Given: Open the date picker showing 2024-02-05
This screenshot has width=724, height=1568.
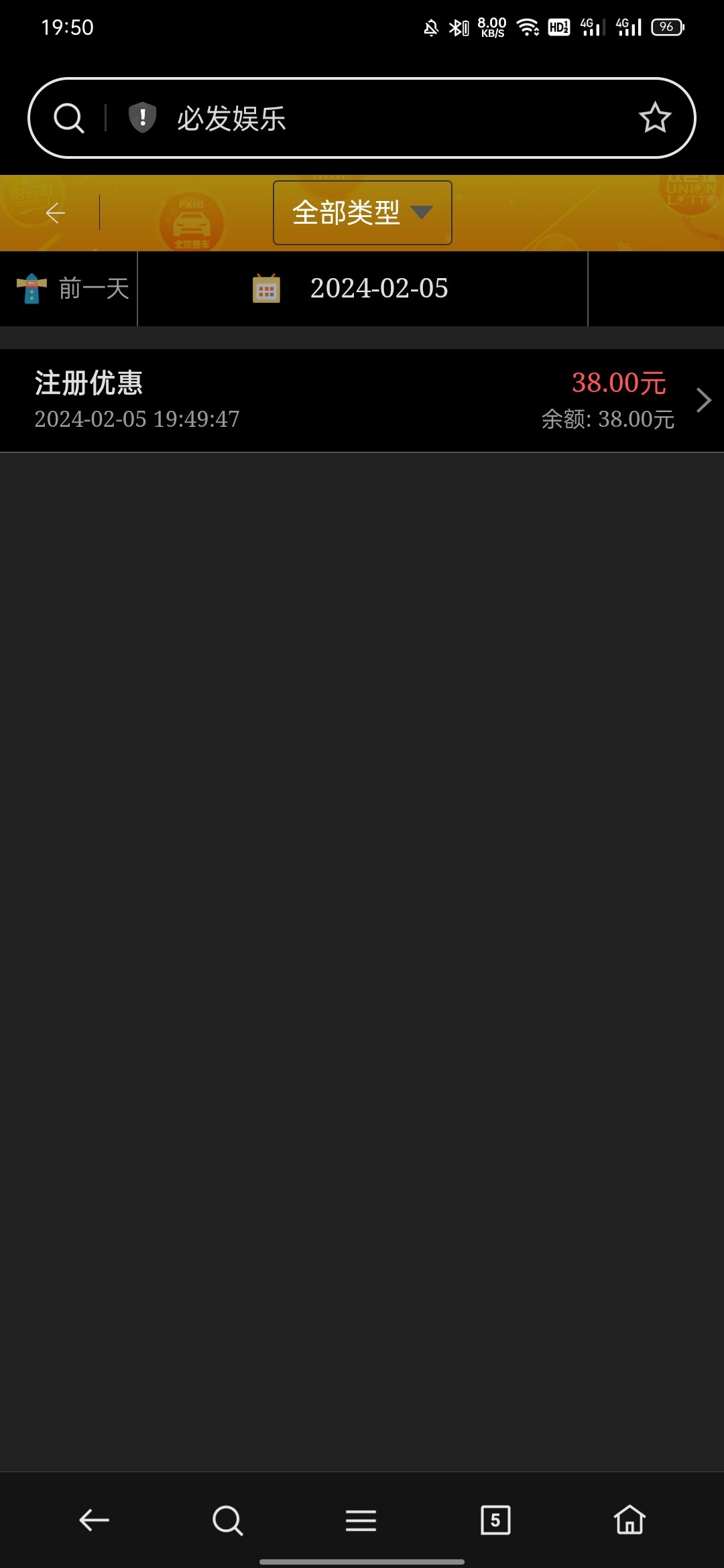Looking at the screenshot, I should (363, 289).
